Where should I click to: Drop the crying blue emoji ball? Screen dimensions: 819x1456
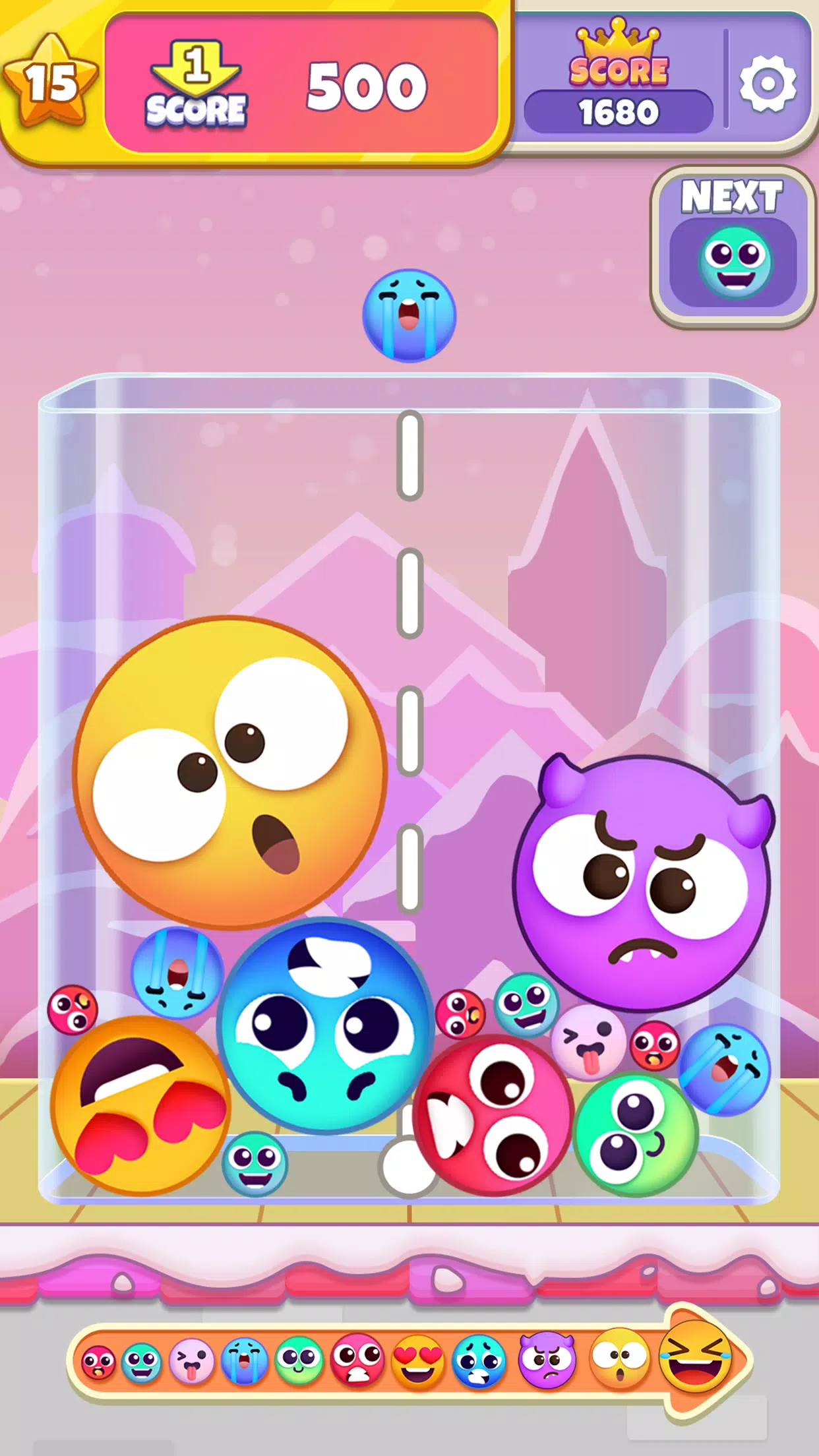pos(409,315)
